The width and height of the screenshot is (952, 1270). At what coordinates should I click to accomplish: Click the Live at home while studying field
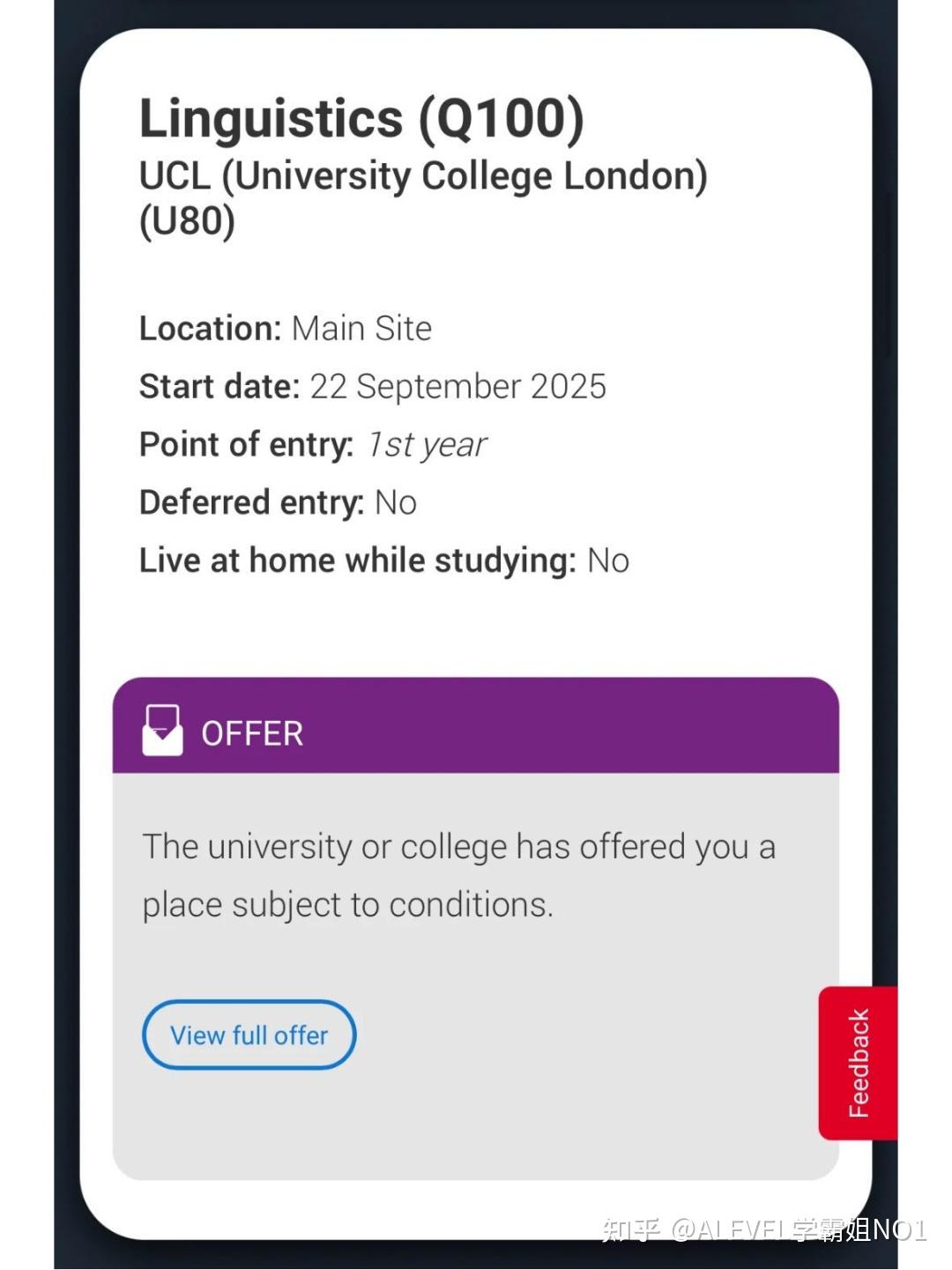pos(383,559)
